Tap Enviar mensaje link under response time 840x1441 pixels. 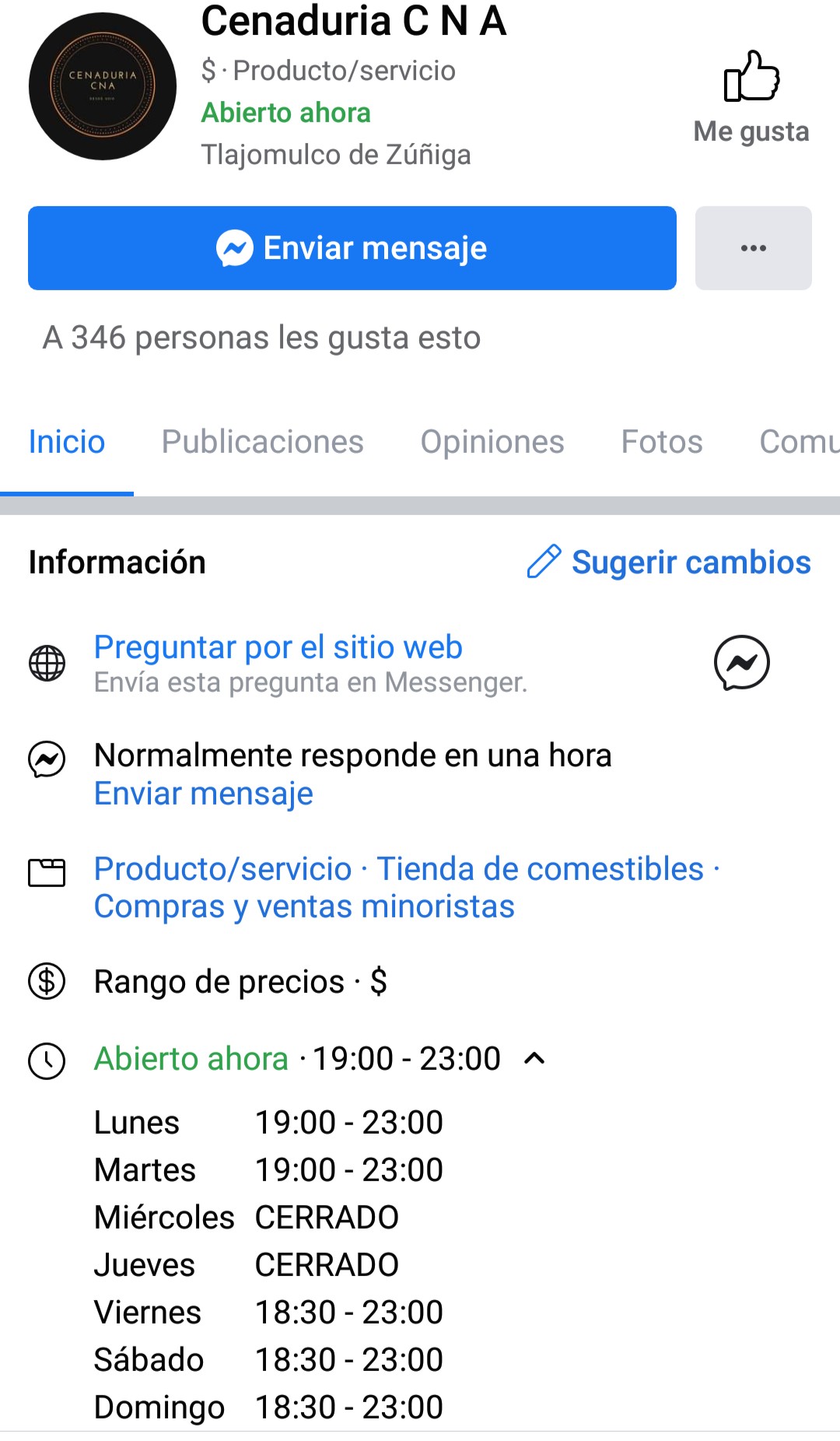click(203, 794)
